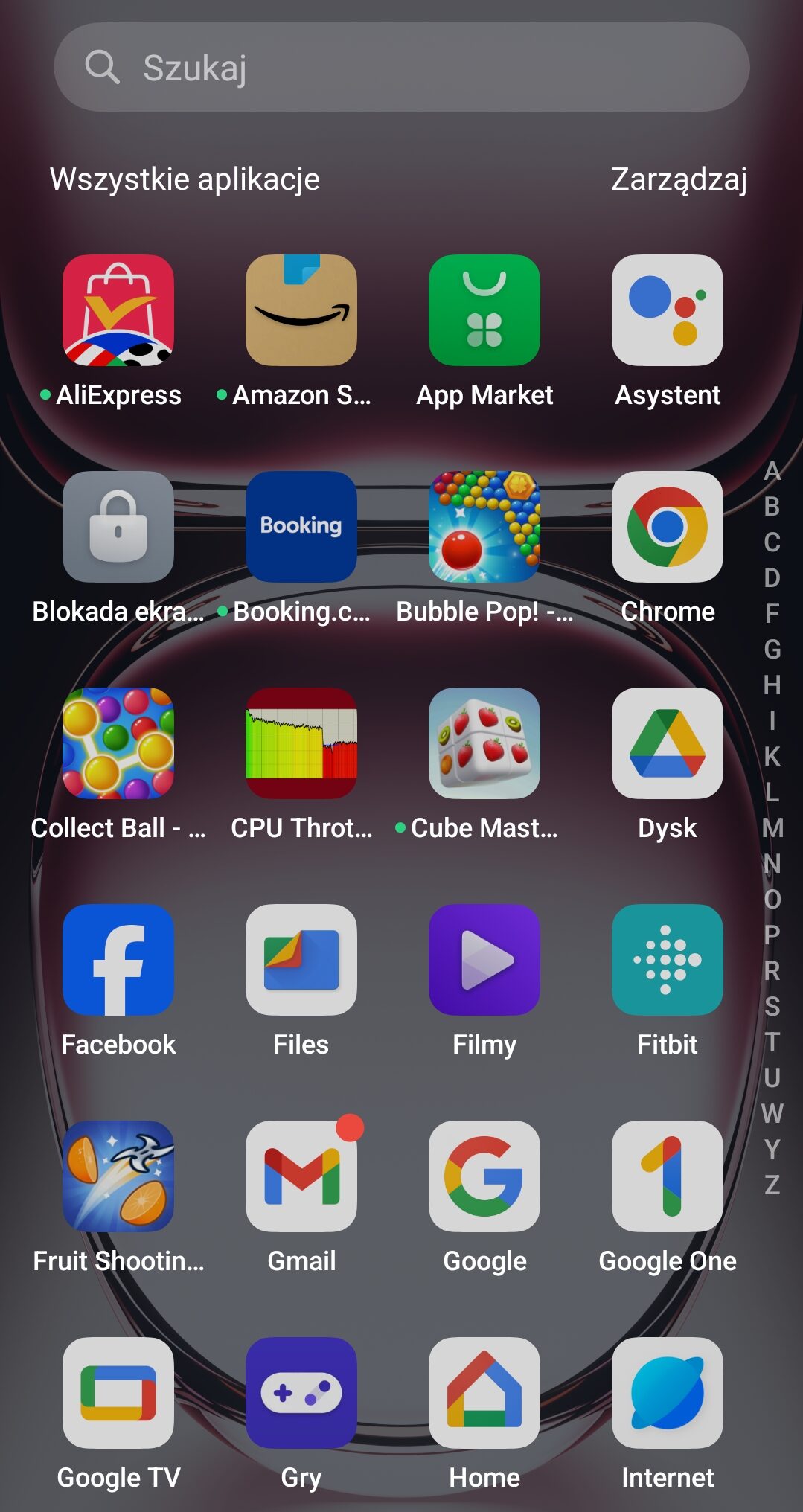Open the Internet browser app
The width and height of the screenshot is (803, 1512).
[x=668, y=1393]
